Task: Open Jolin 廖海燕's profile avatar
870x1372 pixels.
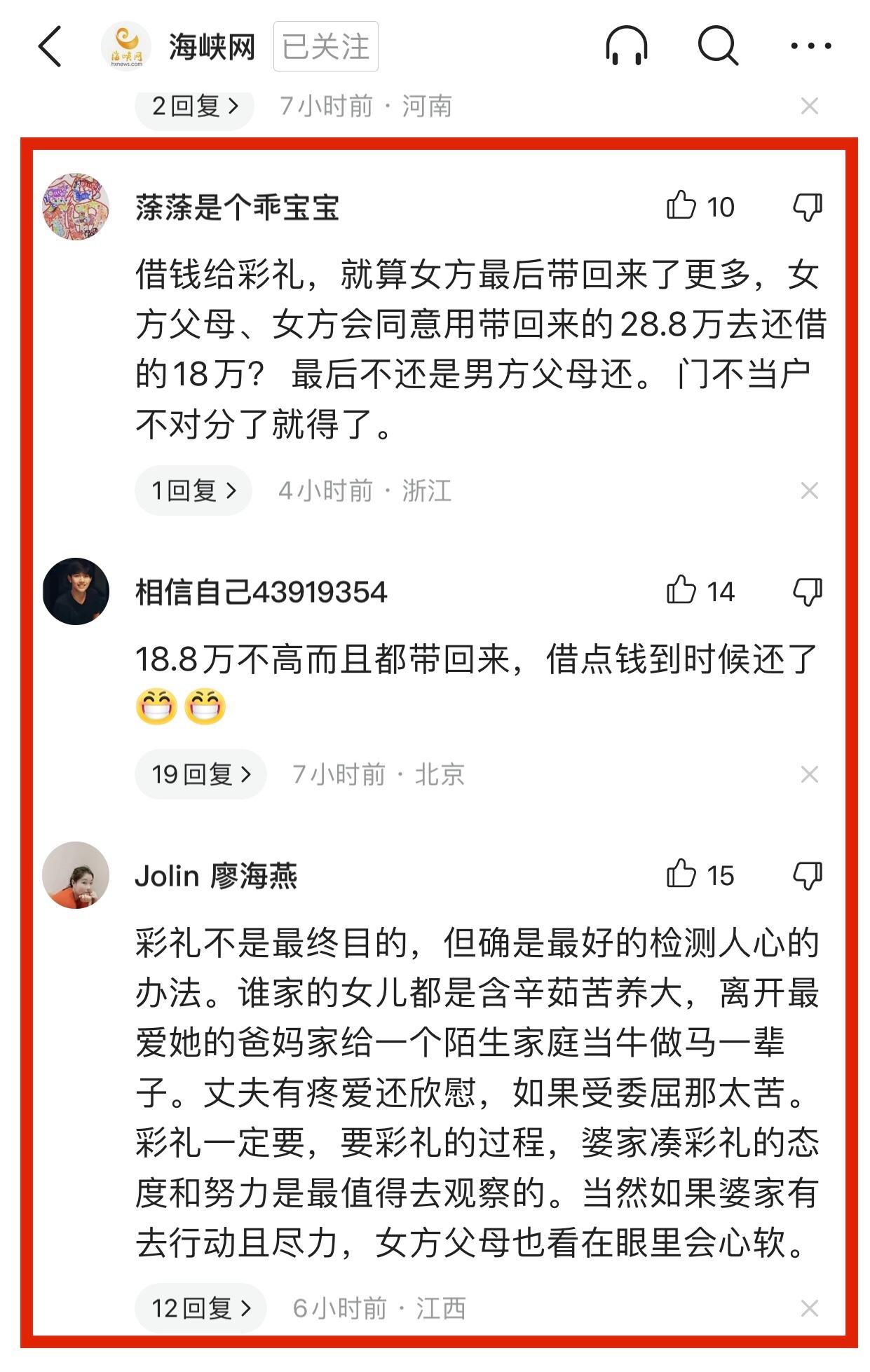Action: point(76,875)
